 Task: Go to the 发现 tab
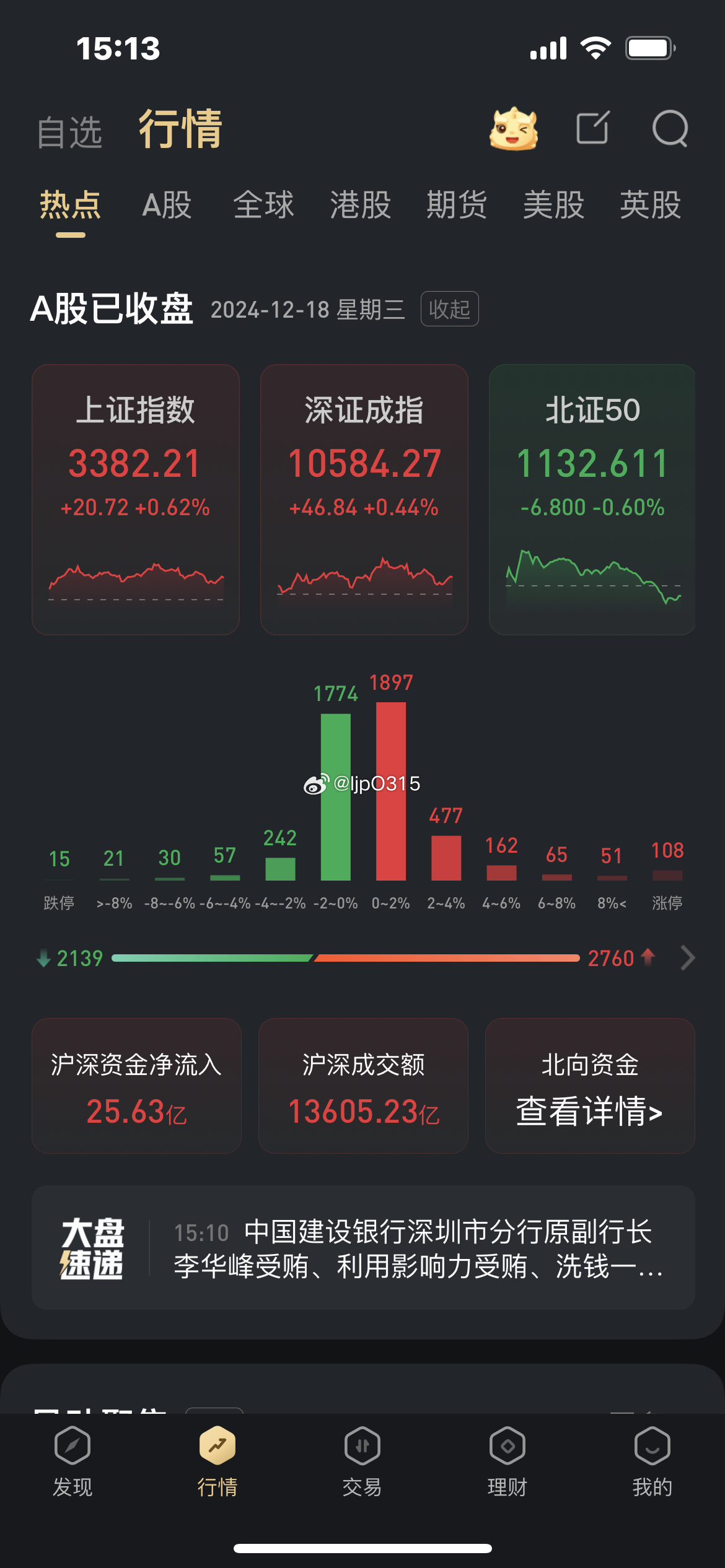[72, 1460]
